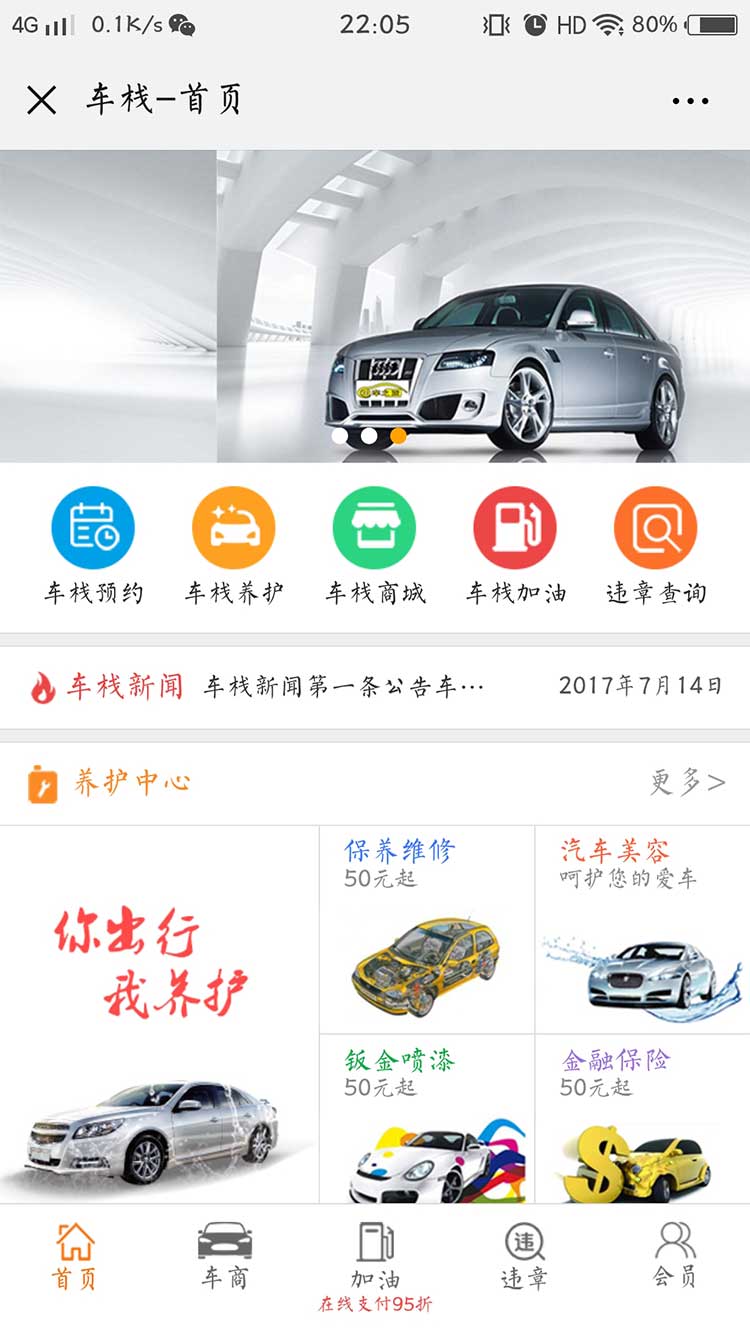750x1333 pixels.
Task: Open the 你出行我养护 promo tile
Action: tap(159, 1013)
